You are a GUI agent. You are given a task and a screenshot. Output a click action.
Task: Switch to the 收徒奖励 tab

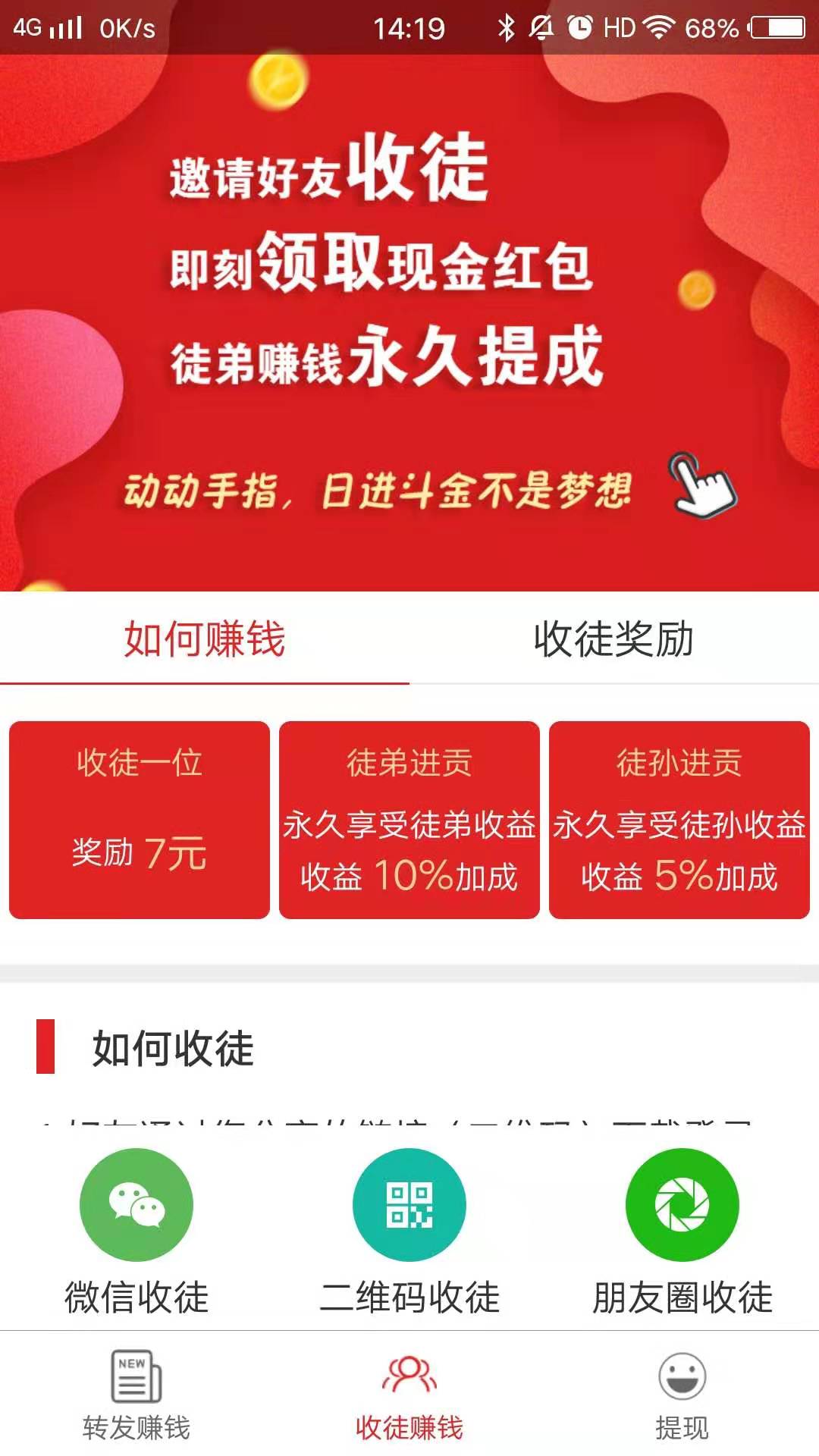point(614,639)
